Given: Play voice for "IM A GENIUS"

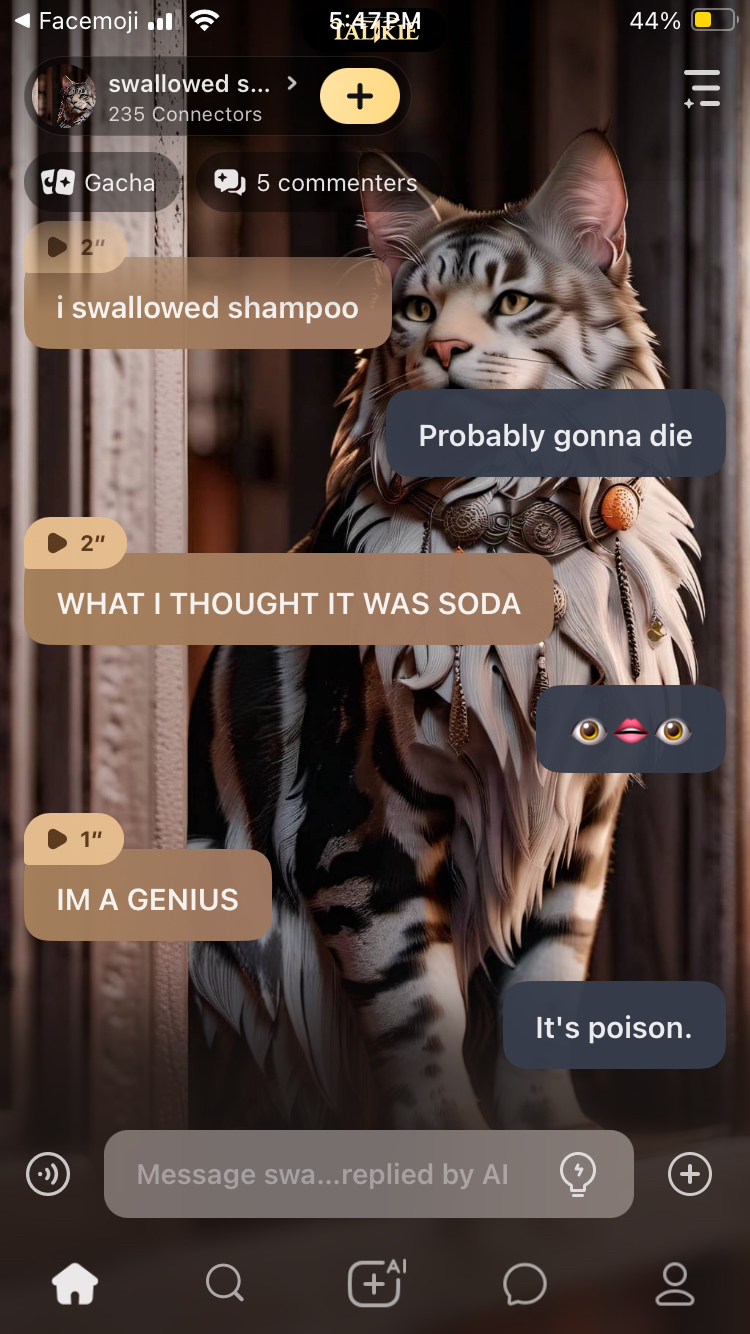Looking at the screenshot, I should click(x=73, y=839).
